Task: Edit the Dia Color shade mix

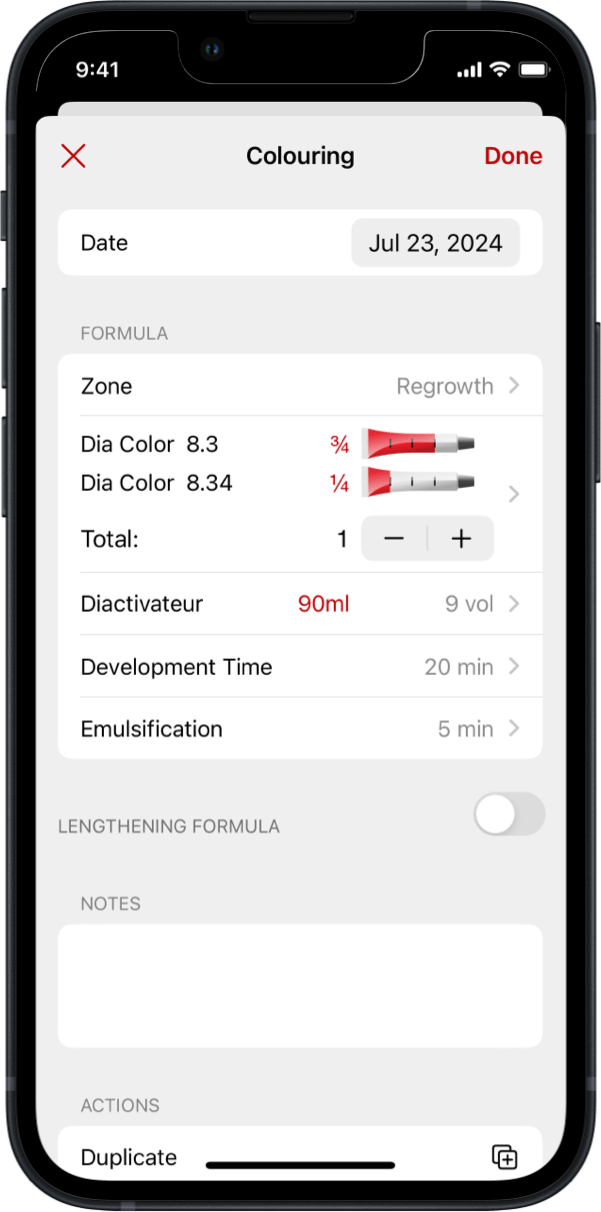Action: (x=300, y=464)
